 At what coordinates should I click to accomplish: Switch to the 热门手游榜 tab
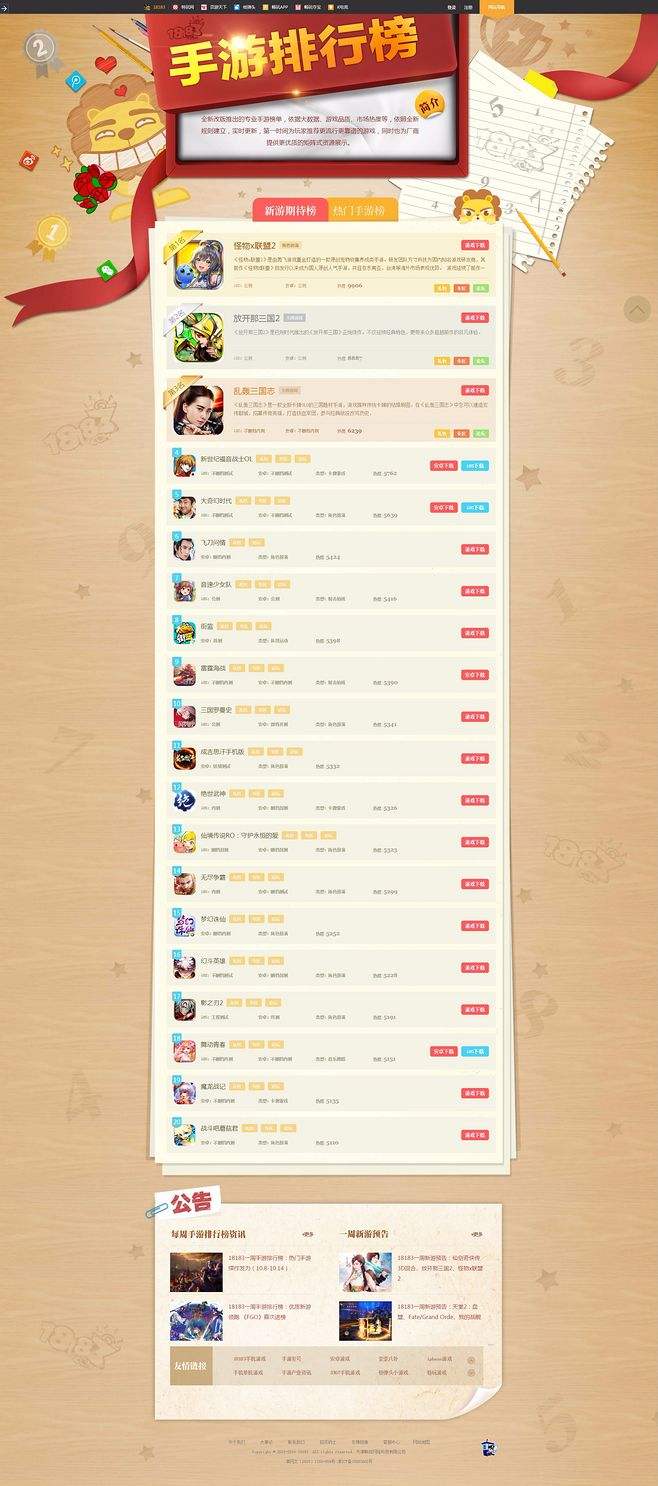360,211
